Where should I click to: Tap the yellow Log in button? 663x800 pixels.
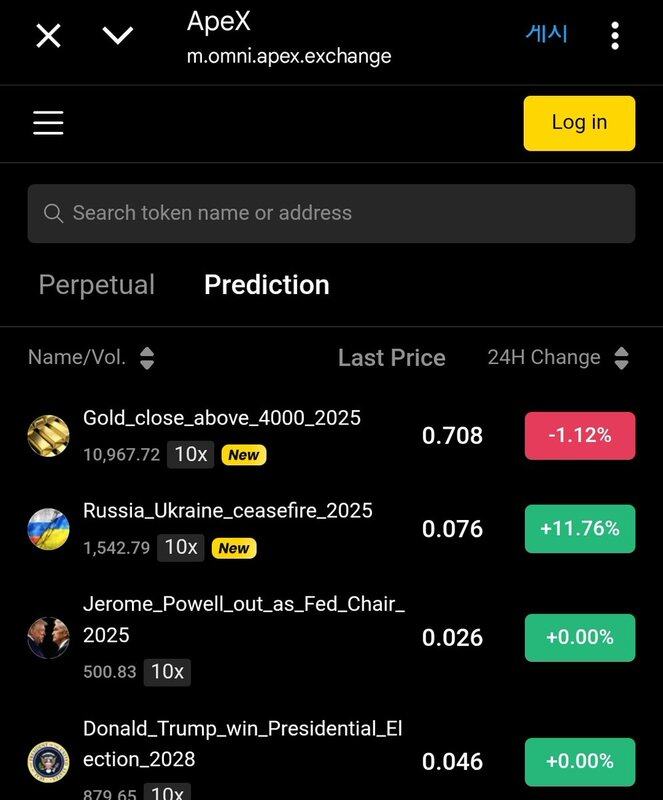pos(579,123)
